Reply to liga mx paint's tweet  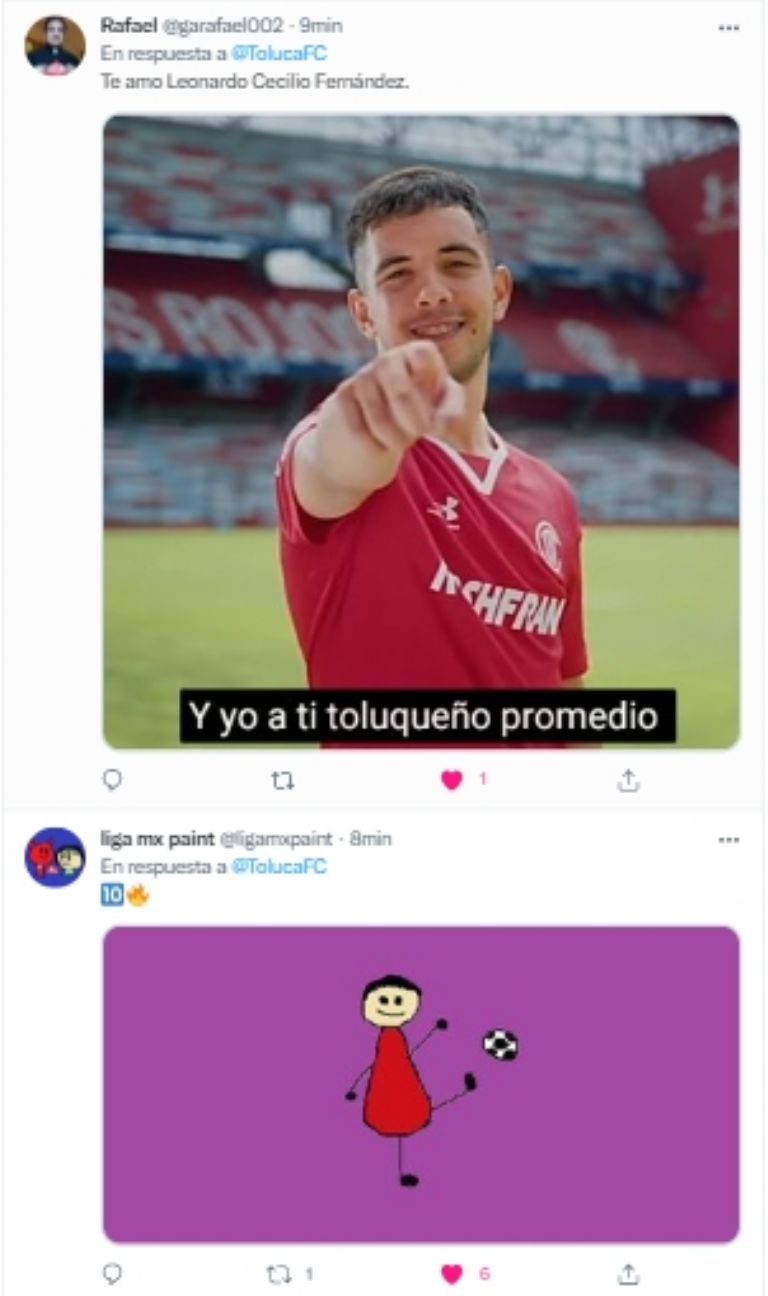tap(113, 1273)
